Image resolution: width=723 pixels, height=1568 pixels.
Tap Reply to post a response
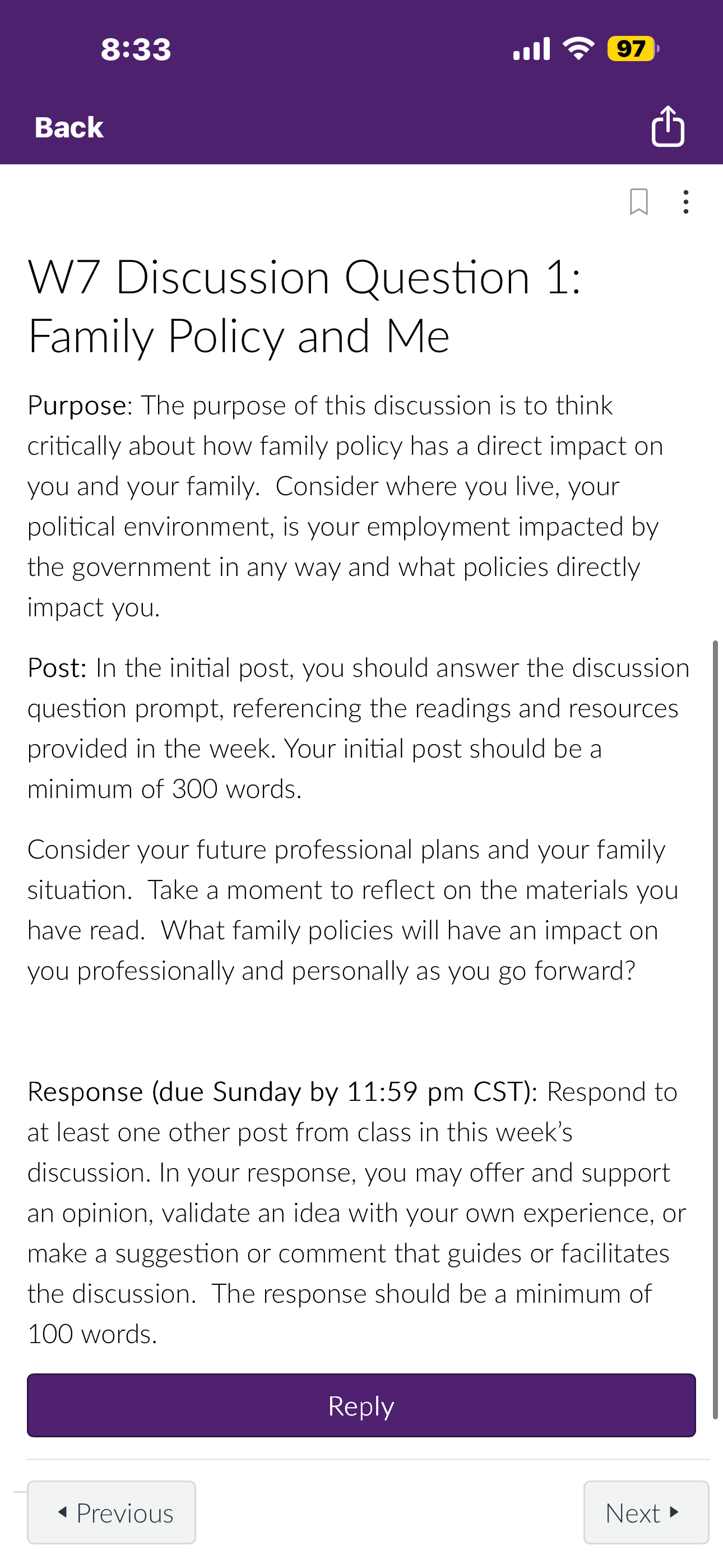(x=361, y=1405)
